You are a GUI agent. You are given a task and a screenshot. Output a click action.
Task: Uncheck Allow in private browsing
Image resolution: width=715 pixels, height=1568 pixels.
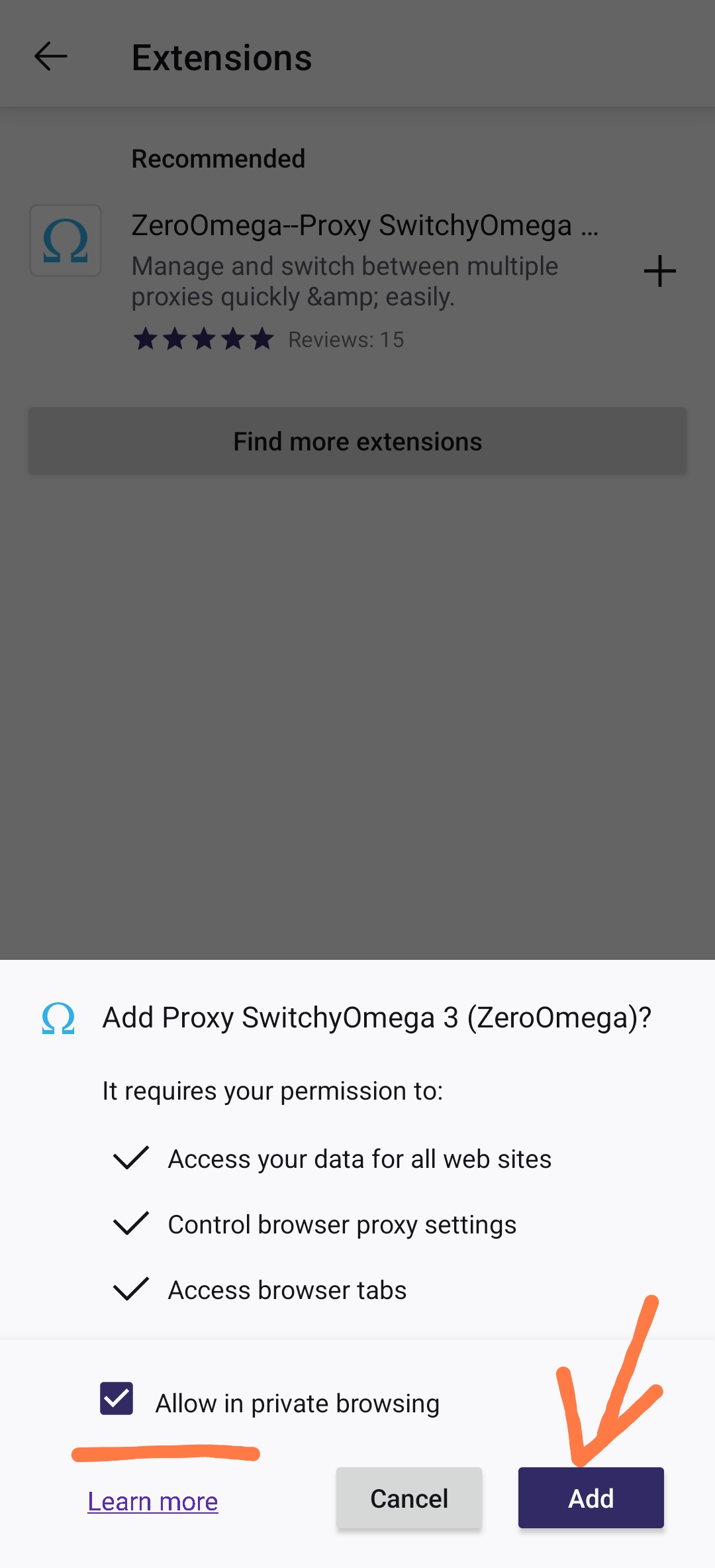click(117, 1398)
